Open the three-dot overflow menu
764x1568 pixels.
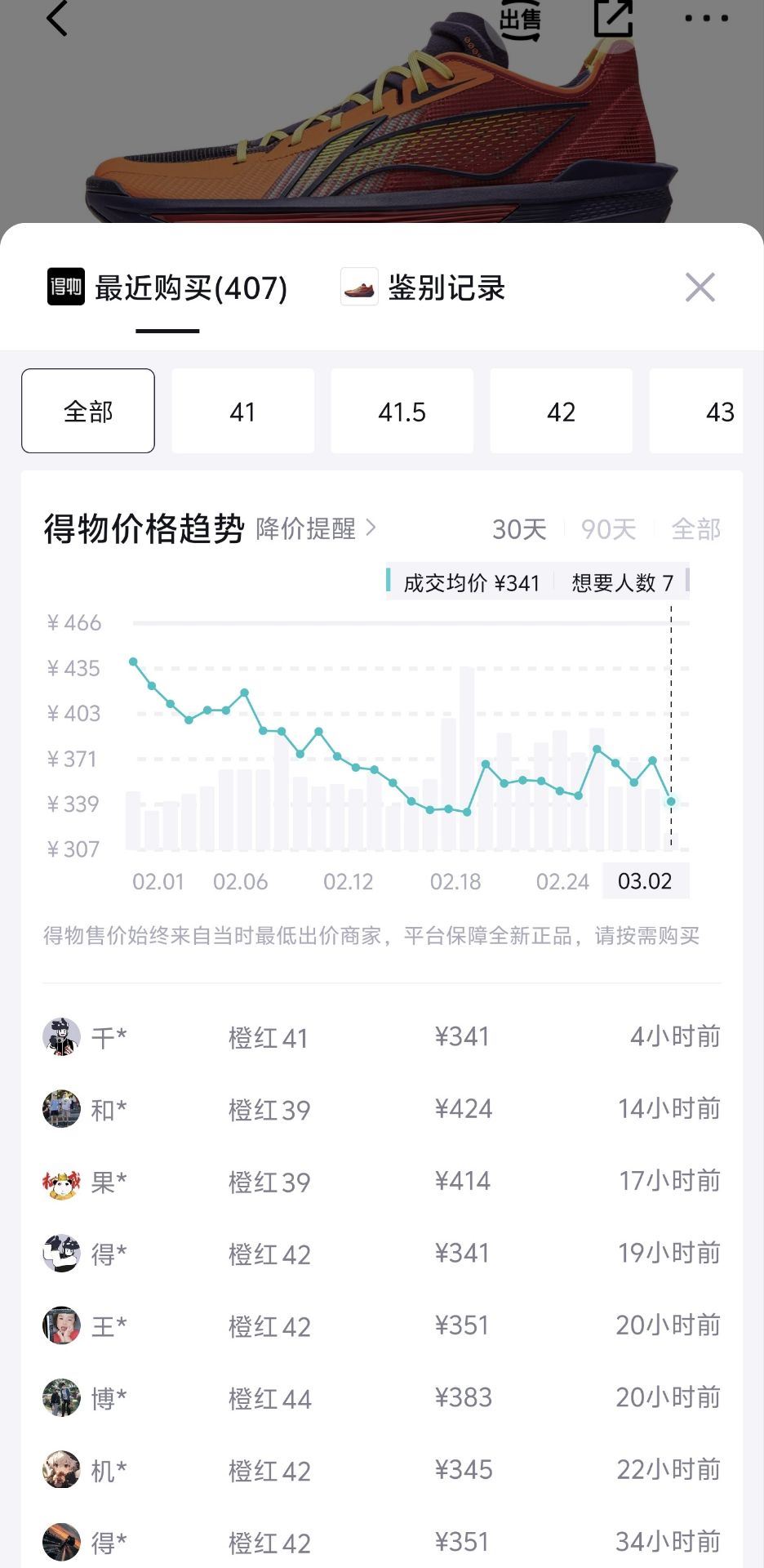pyautogui.click(x=706, y=18)
